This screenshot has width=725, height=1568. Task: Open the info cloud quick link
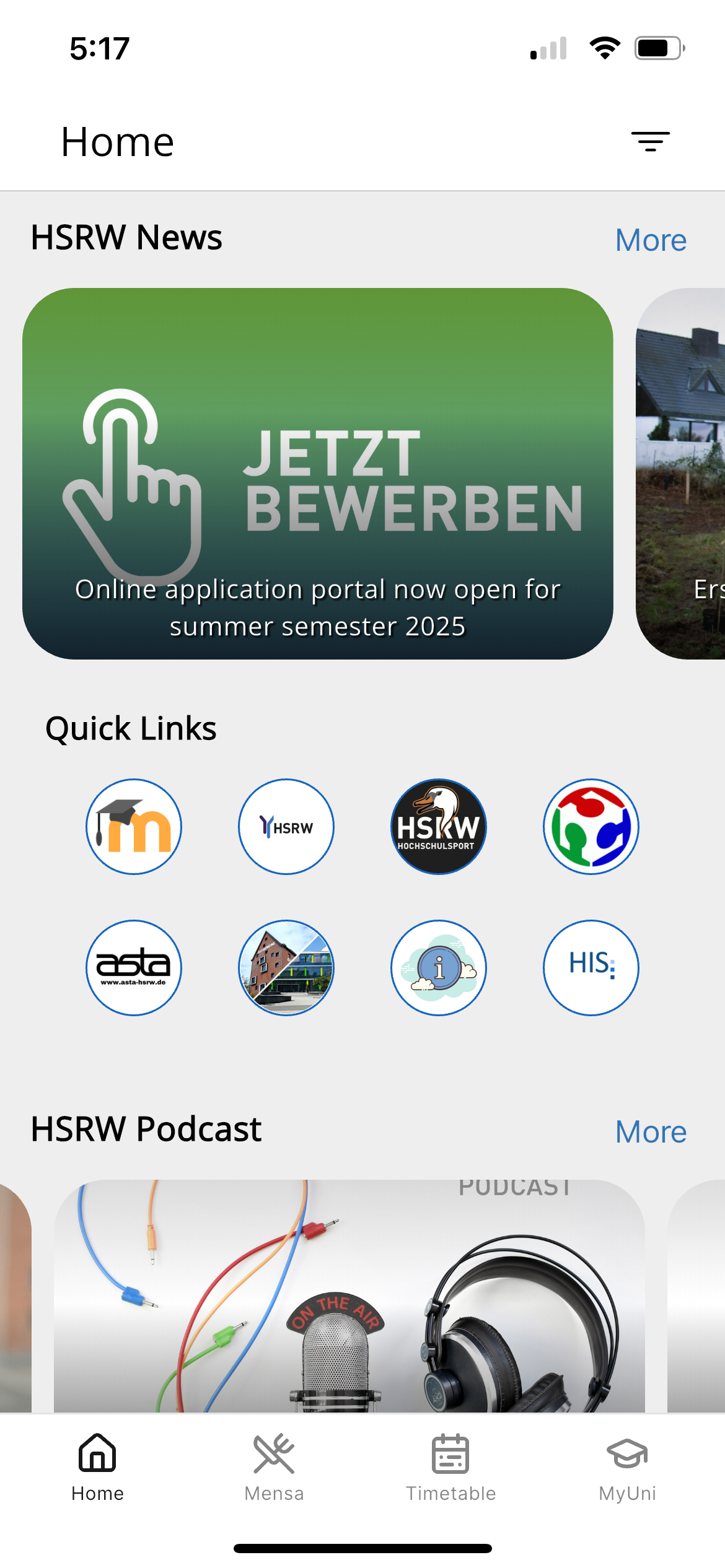click(438, 968)
